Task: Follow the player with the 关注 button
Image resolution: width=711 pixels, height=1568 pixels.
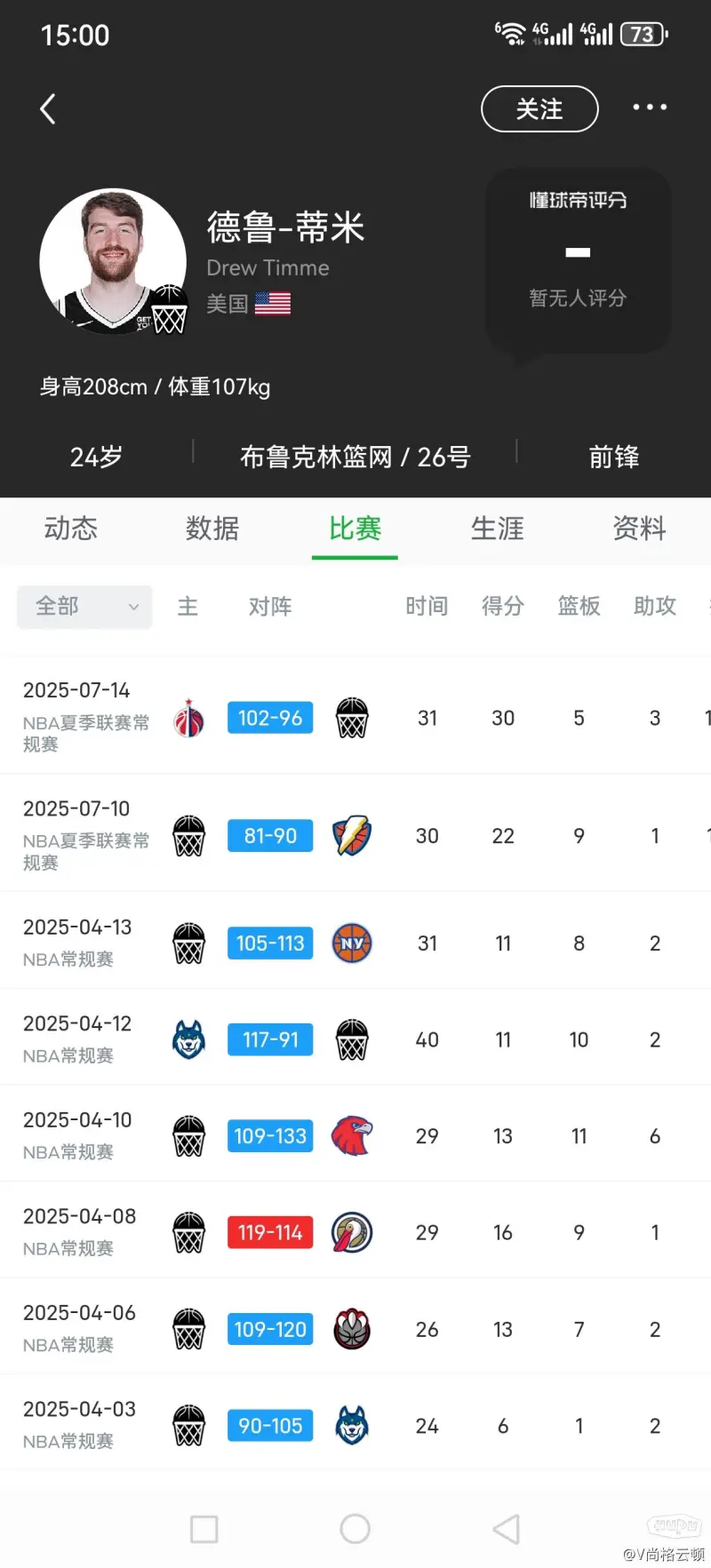Action: [539, 109]
